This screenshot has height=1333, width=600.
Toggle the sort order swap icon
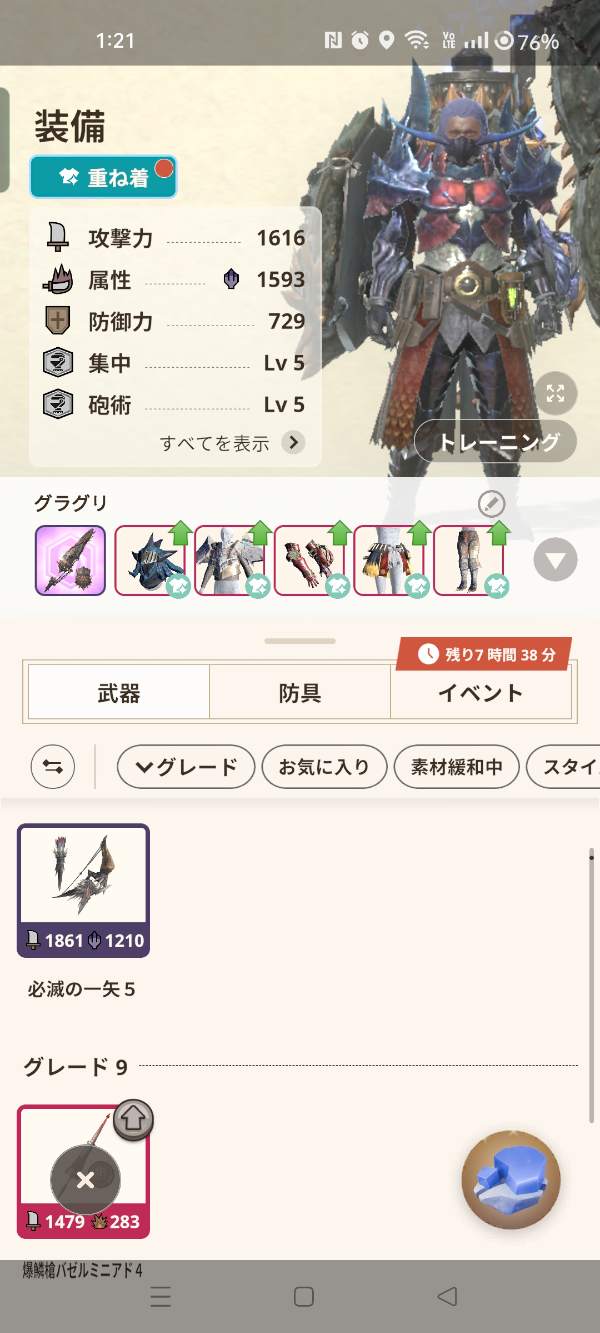[53, 767]
